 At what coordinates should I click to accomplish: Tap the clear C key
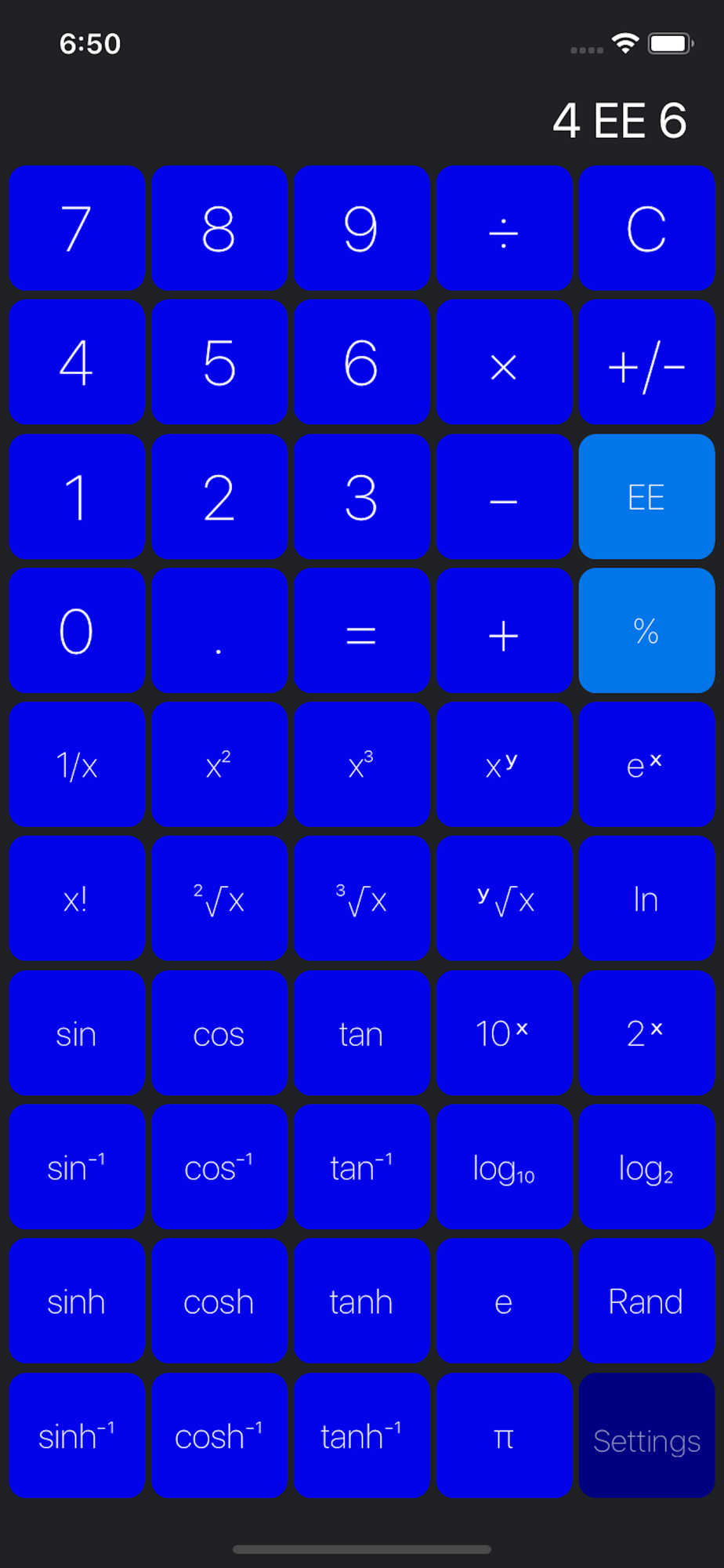(646, 228)
